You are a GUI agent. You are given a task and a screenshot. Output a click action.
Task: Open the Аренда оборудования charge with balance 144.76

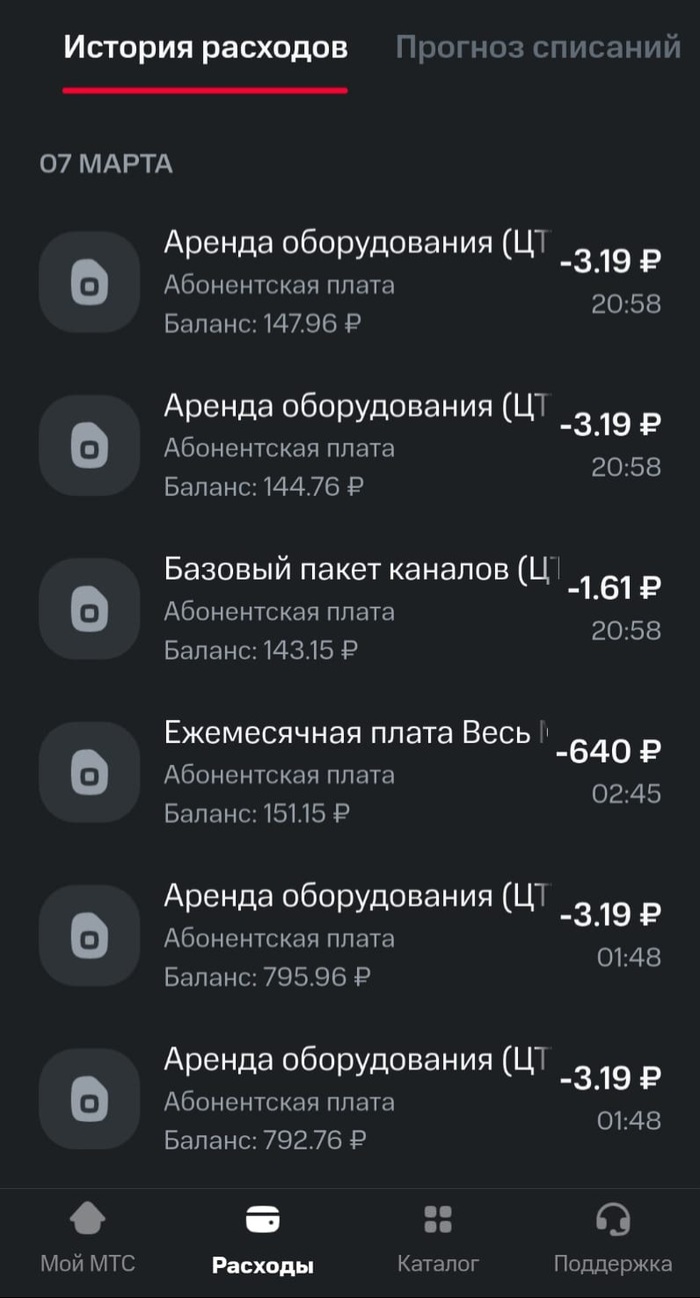coord(350,447)
